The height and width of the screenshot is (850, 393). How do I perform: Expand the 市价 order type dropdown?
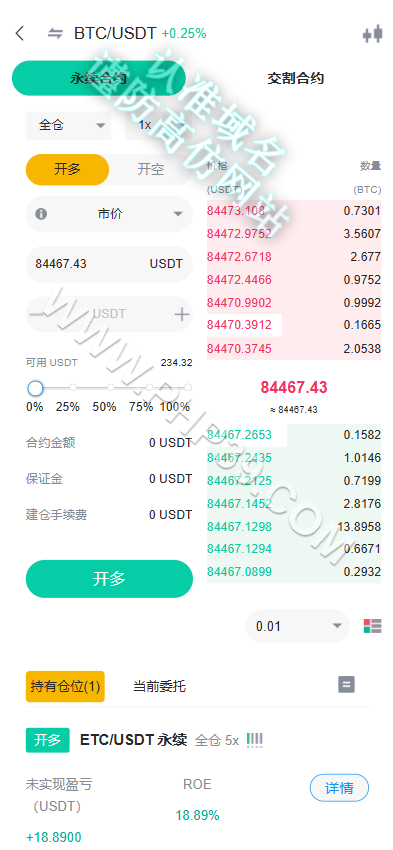click(x=109, y=214)
